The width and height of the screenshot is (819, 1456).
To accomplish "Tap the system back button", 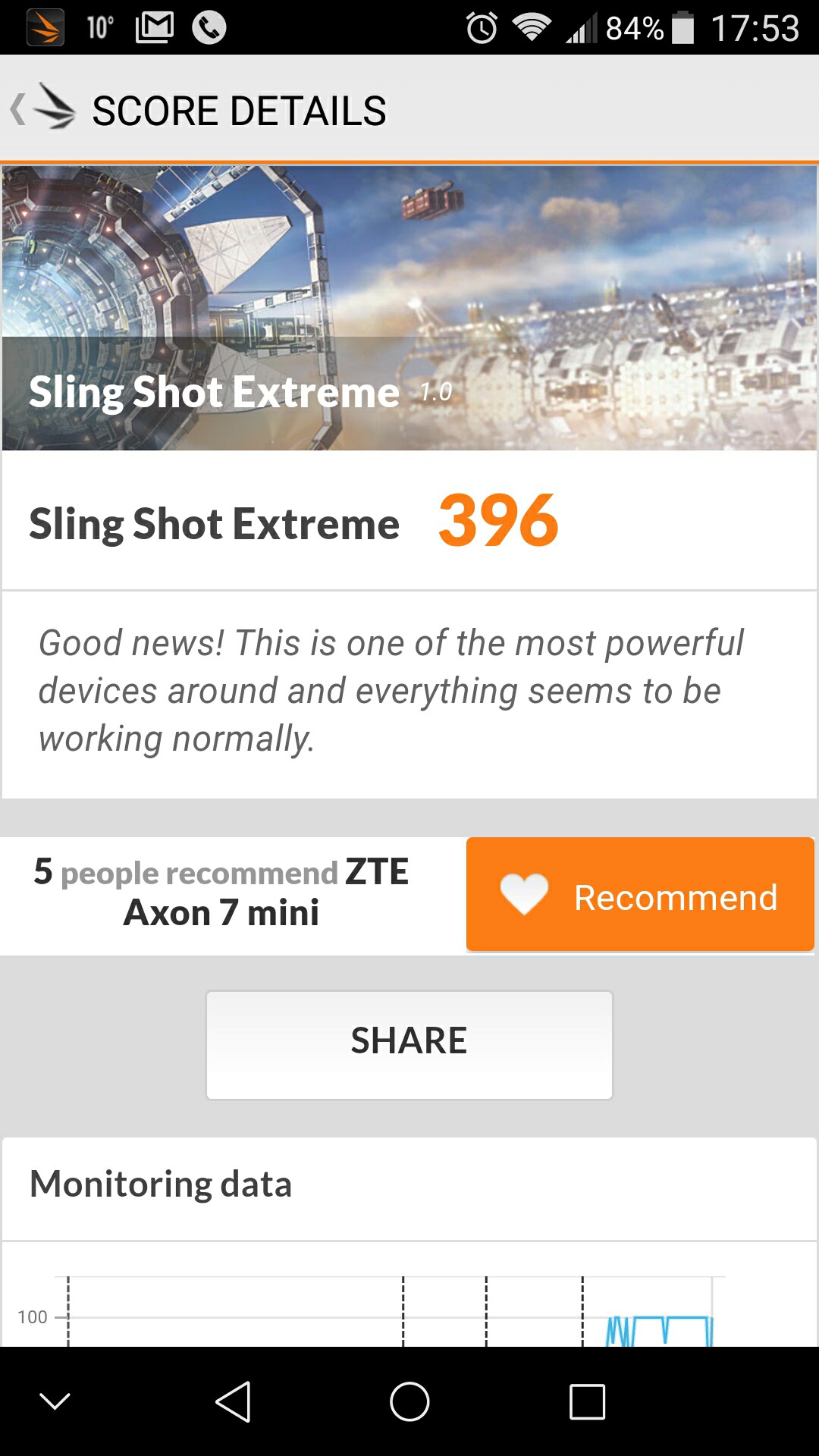I will click(x=233, y=1401).
